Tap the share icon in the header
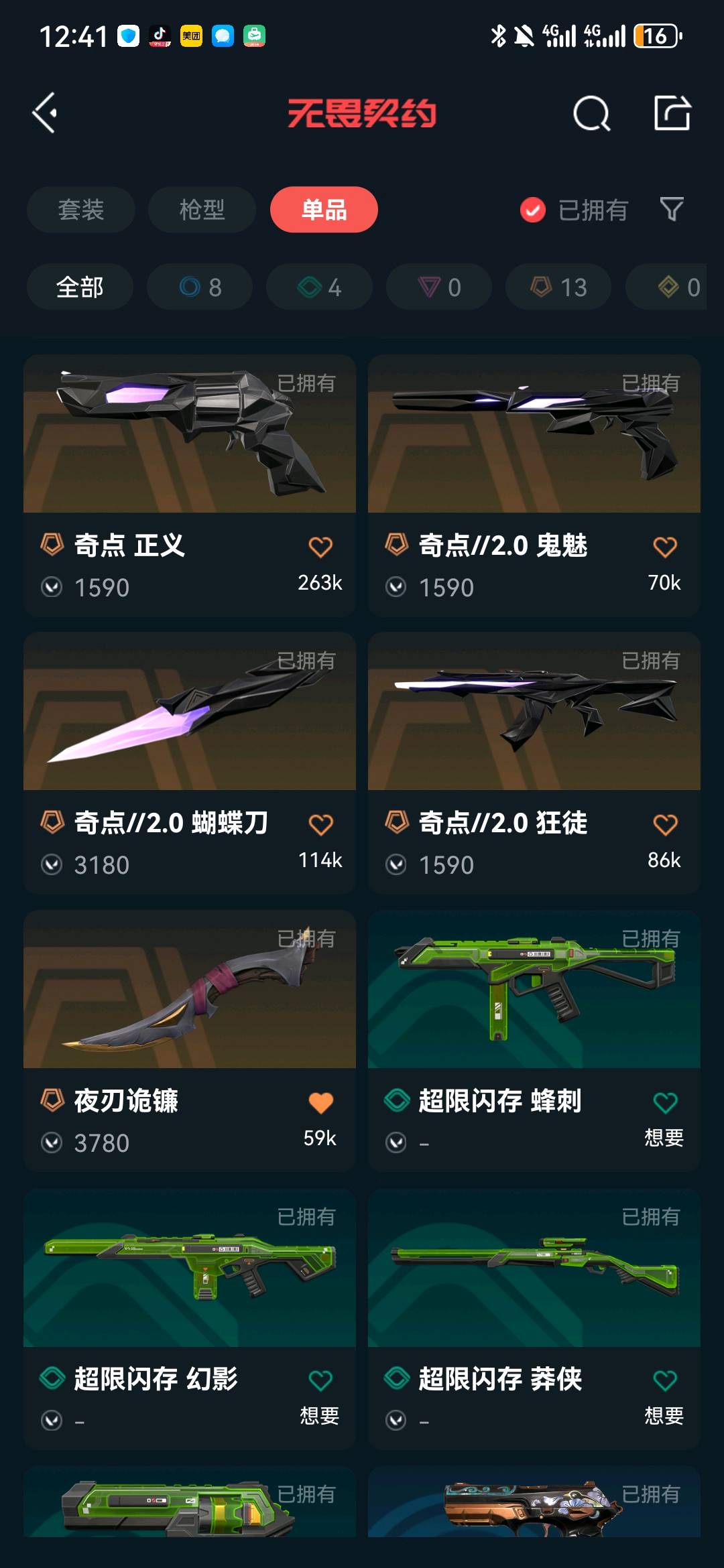 [672, 113]
